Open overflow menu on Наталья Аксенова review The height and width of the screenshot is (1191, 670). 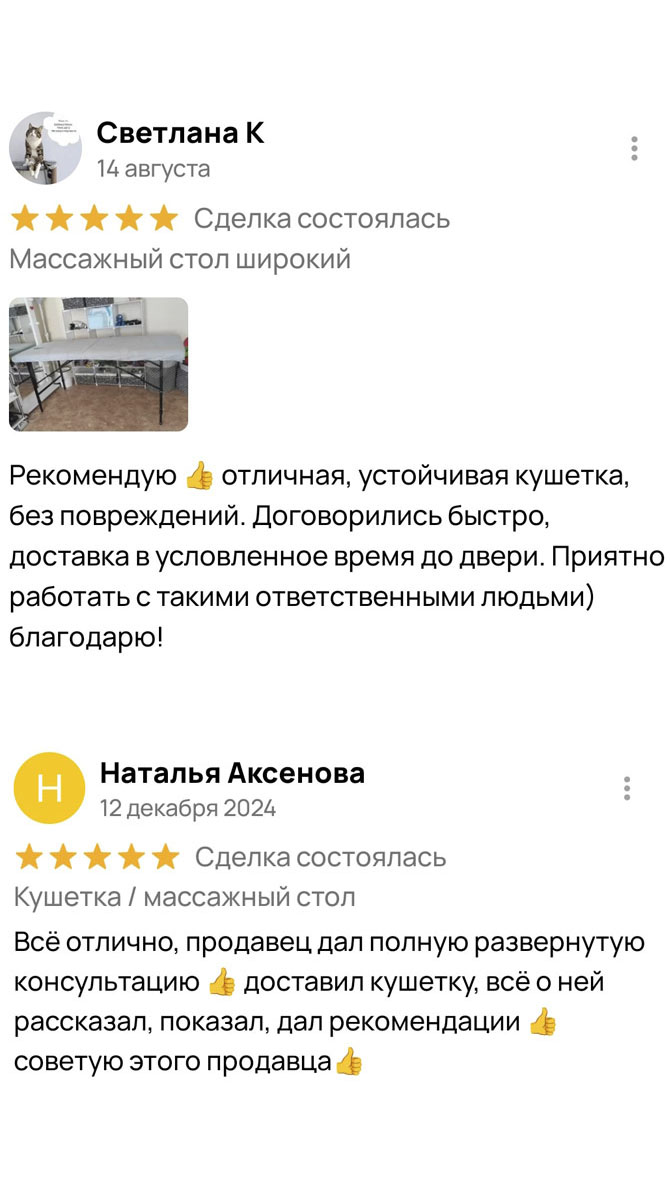click(627, 788)
